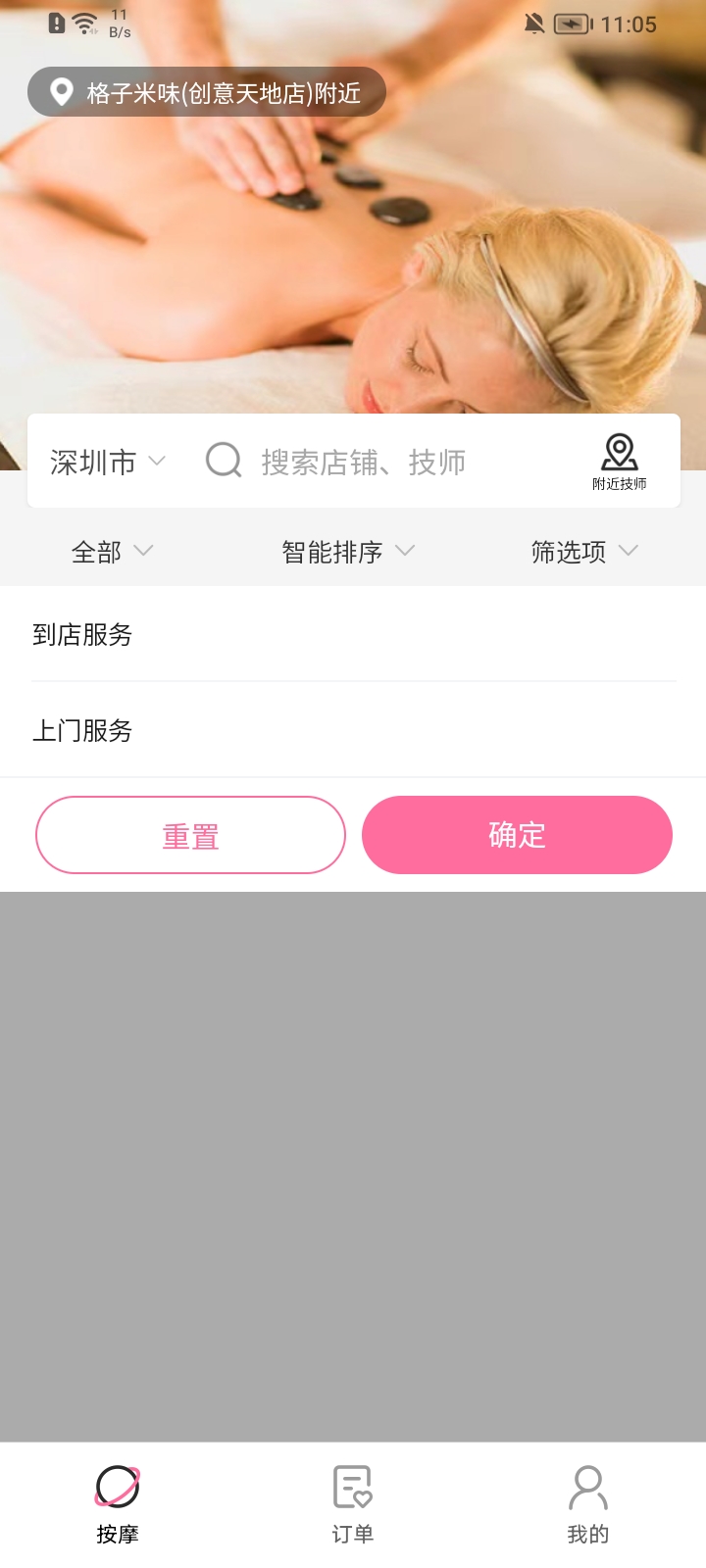This screenshot has width=706, height=1568.
Task: Click the location pin icon beside the address
Action: pos(60,93)
